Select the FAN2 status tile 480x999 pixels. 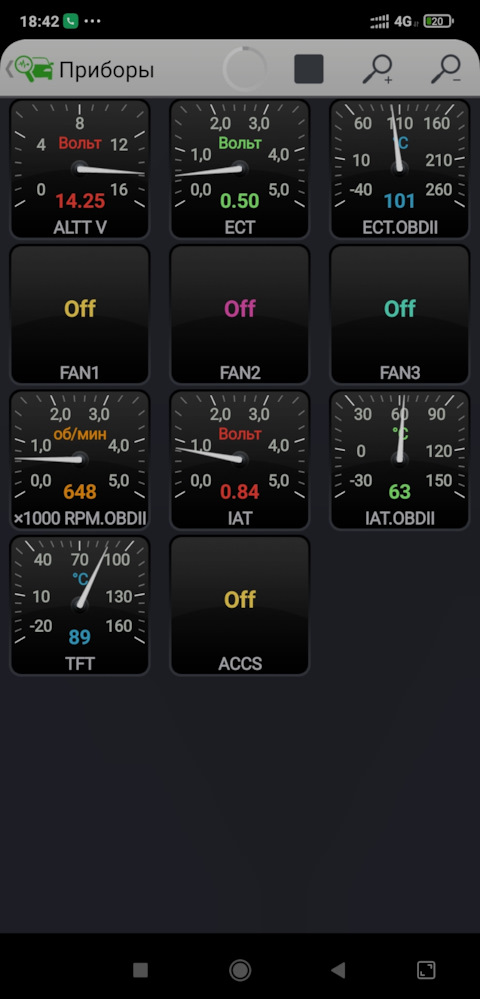240,314
